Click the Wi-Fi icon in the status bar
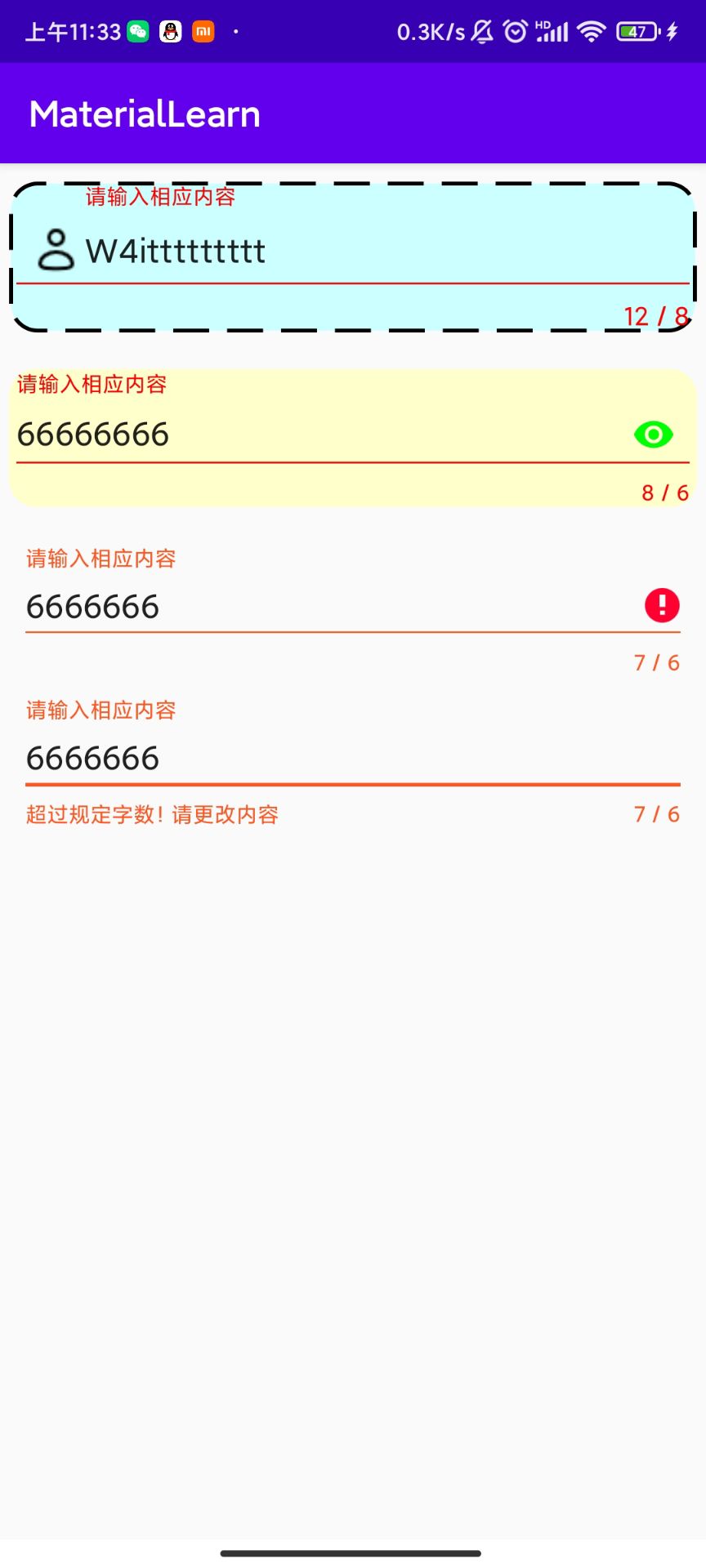706x1568 pixels. [x=590, y=31]
